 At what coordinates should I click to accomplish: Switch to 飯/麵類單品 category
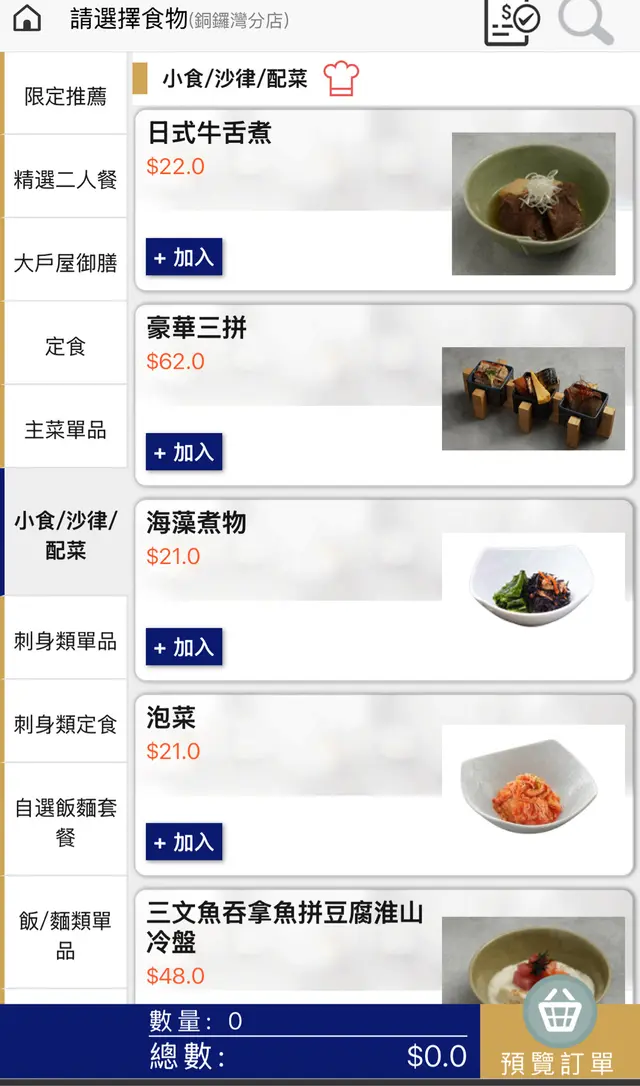[66, 935]
